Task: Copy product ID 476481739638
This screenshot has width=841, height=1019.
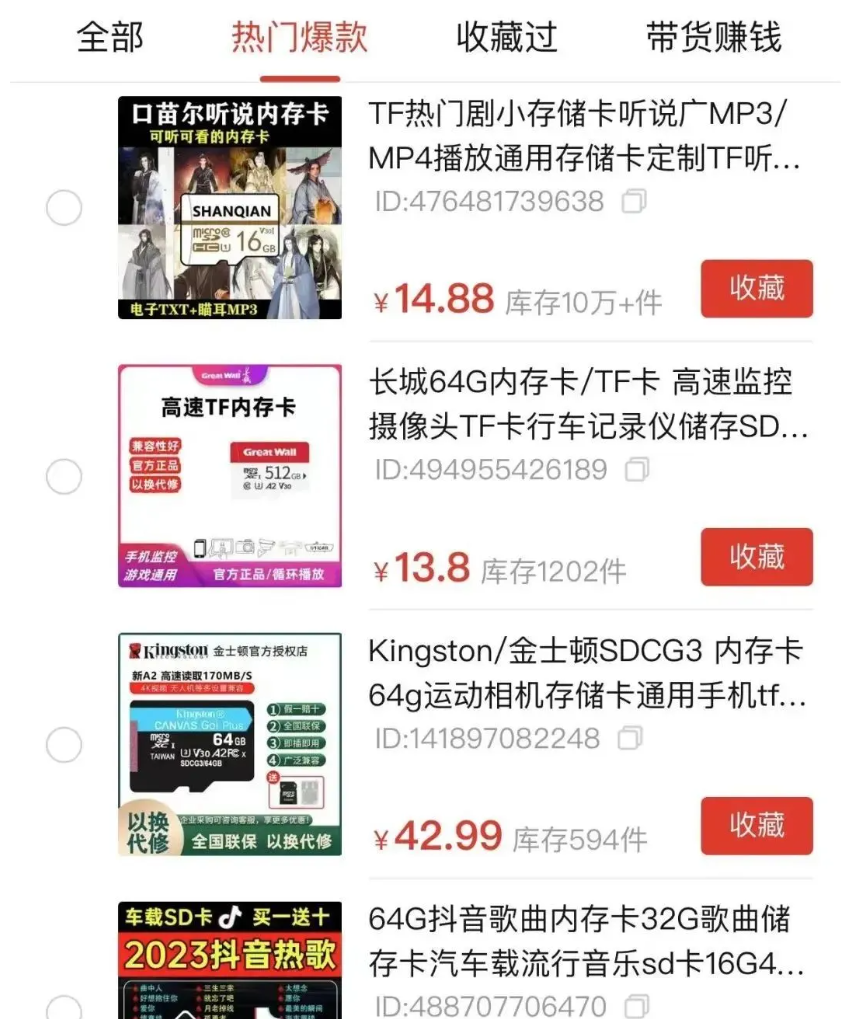Action: pyautogui.click(x=634, y=202)
